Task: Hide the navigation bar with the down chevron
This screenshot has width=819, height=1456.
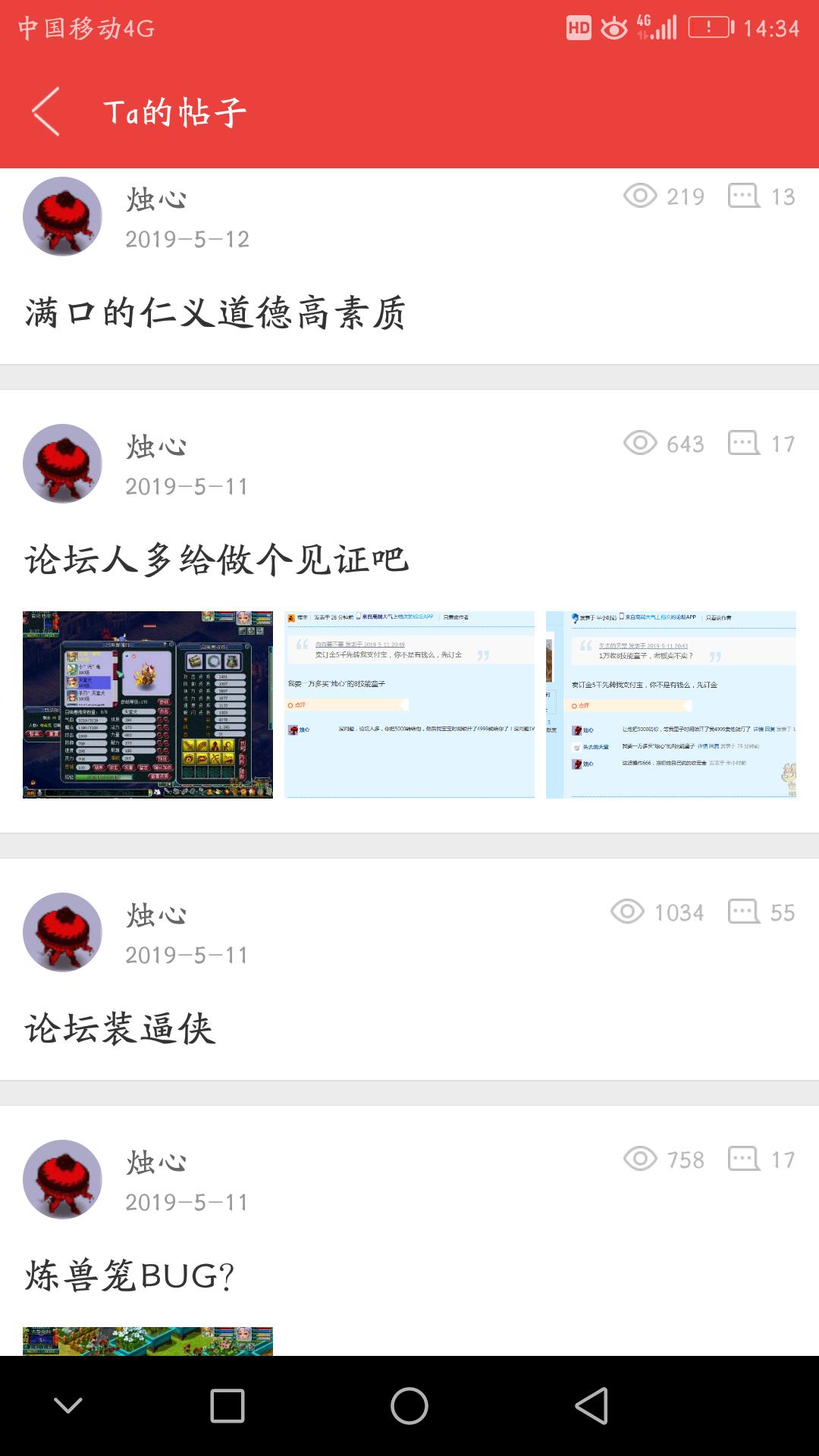Action: point(68,1406)
